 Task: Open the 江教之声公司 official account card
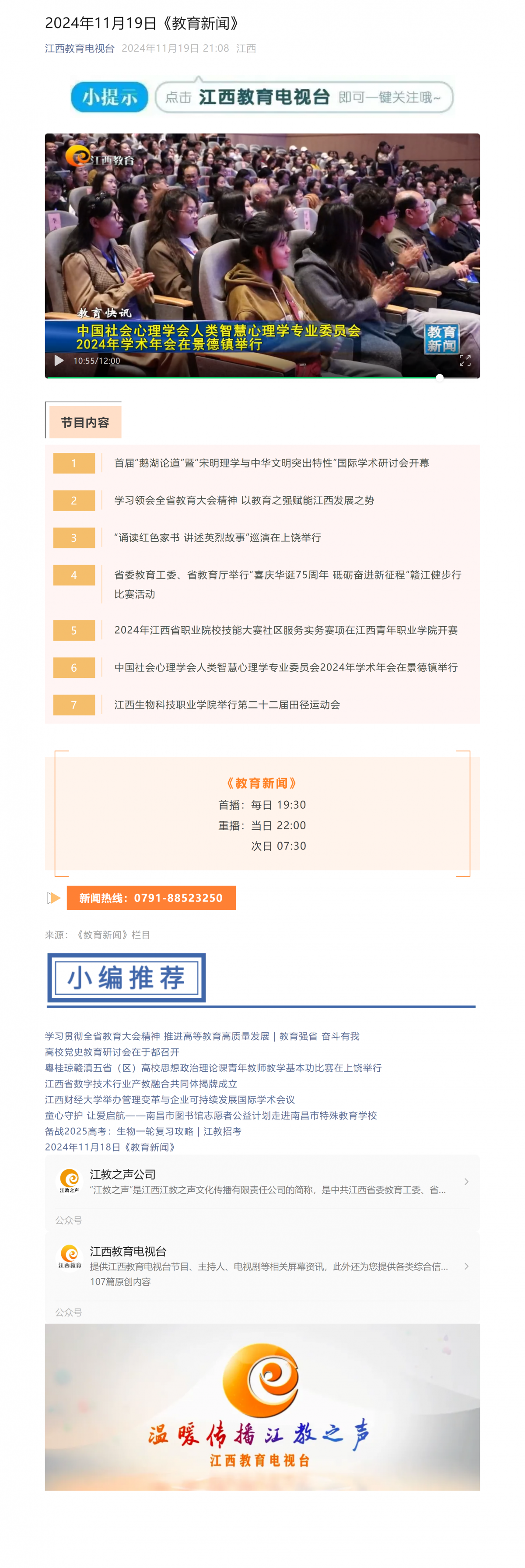pos(262,1181)
